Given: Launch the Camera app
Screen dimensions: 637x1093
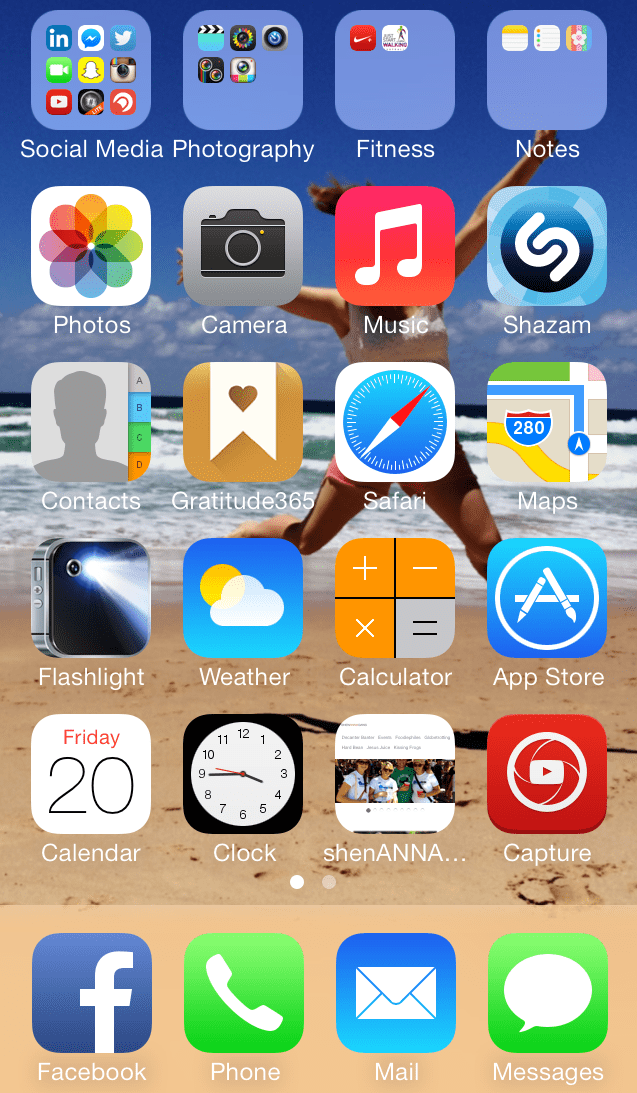Looking at the screenshot, I should click(x=243, y=246).
